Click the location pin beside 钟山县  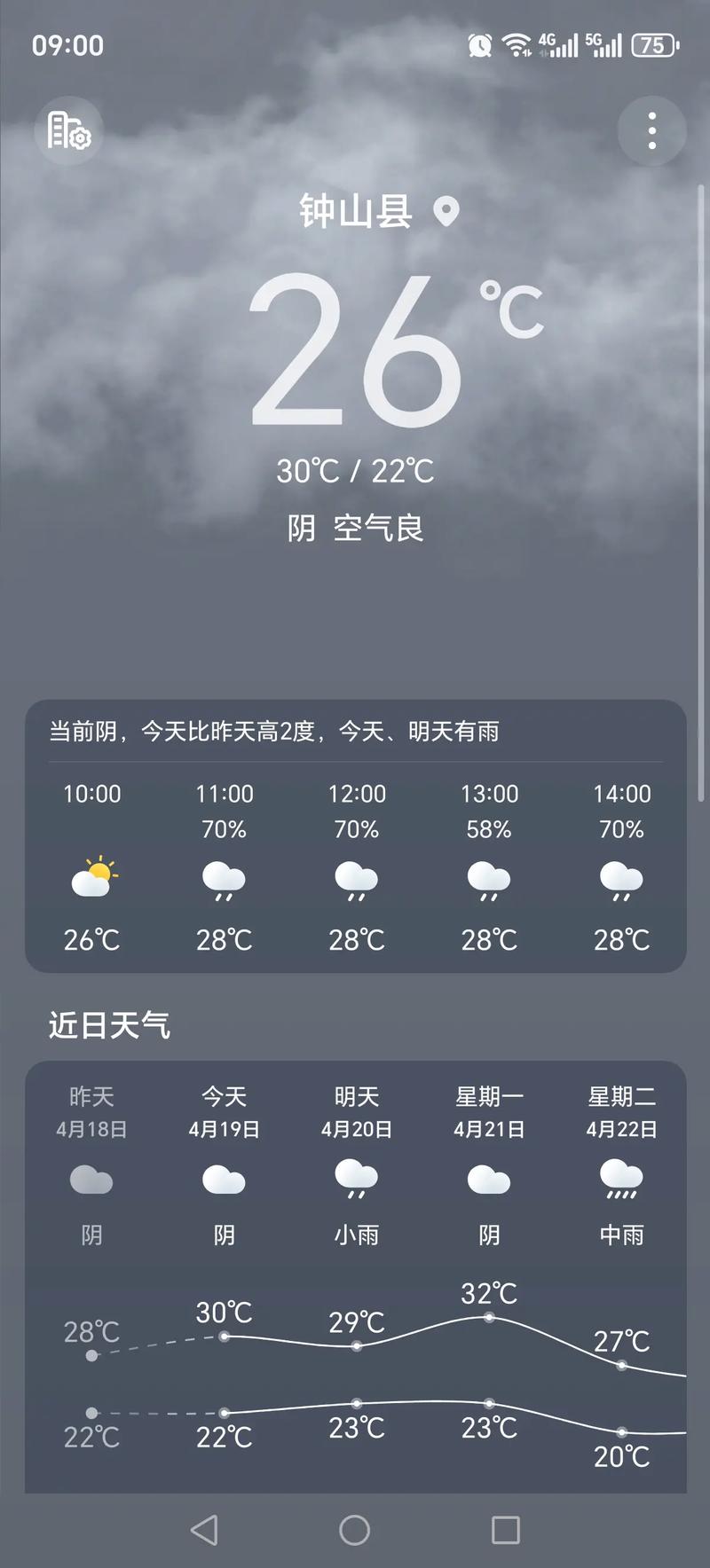(445, 212)
